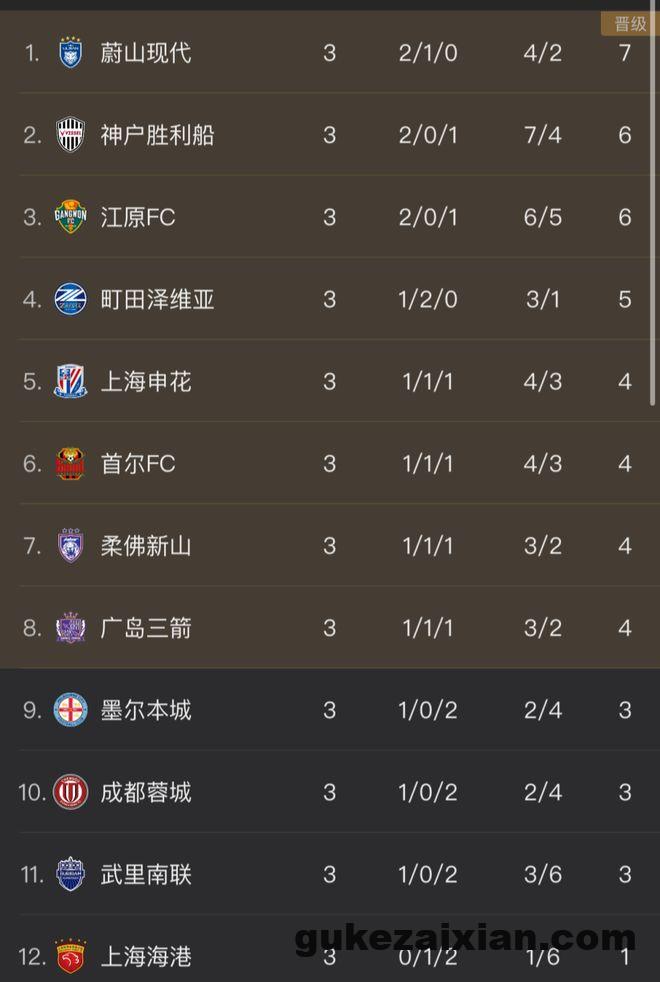Tap the 武里南联 team row
The height and width of the screenshot is (982, 660).
(x=145, y=874)
